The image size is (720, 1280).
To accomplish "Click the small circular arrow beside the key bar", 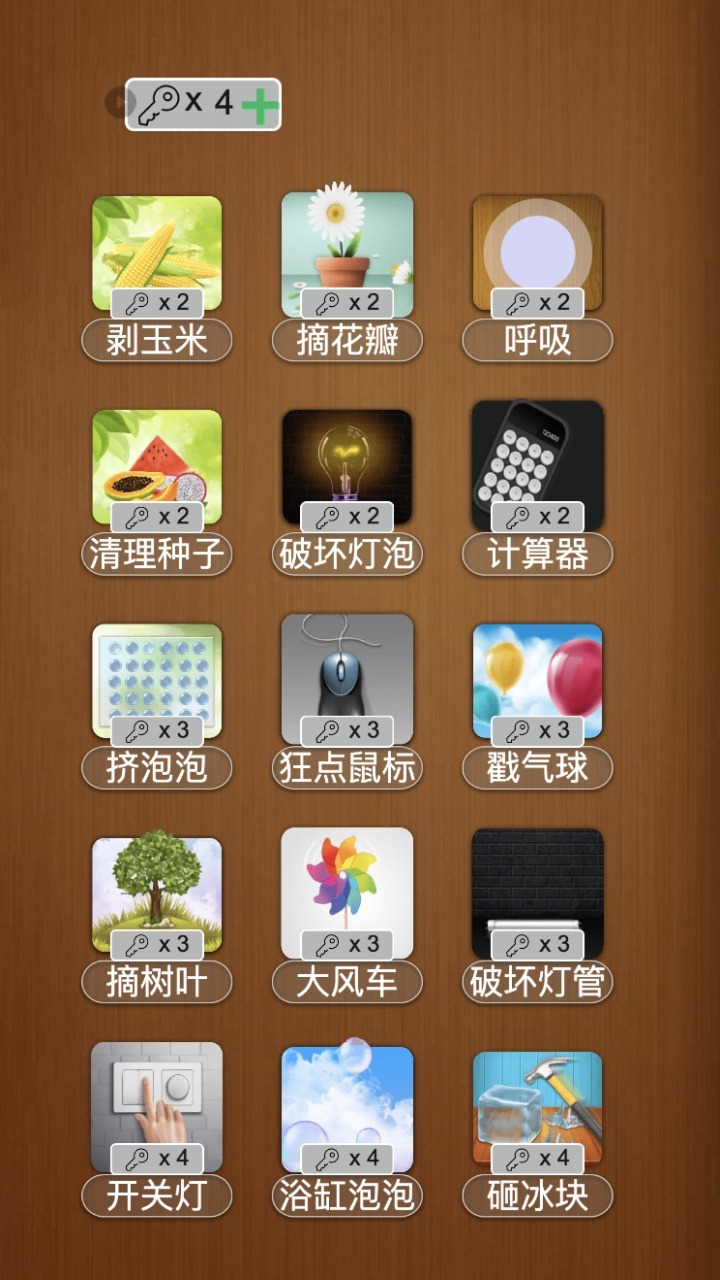I will (x=119, y=99).
